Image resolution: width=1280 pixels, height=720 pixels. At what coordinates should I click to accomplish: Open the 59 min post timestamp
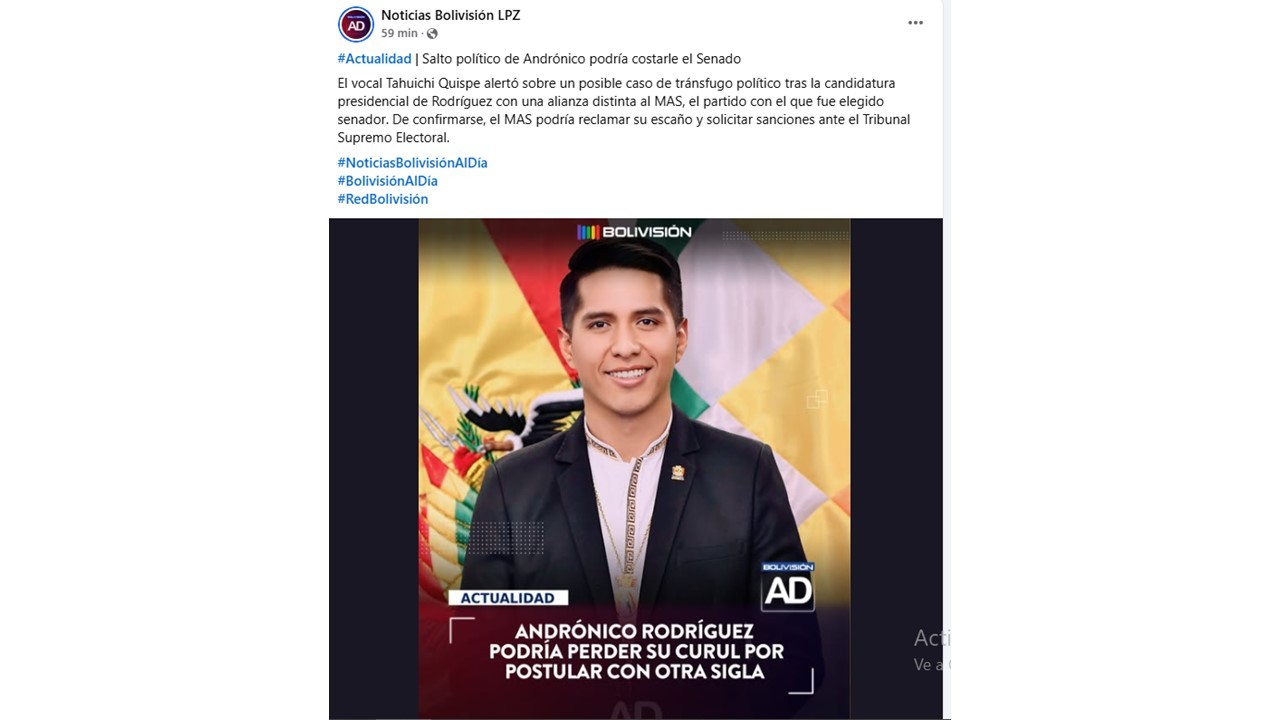[x=399, y=33]
